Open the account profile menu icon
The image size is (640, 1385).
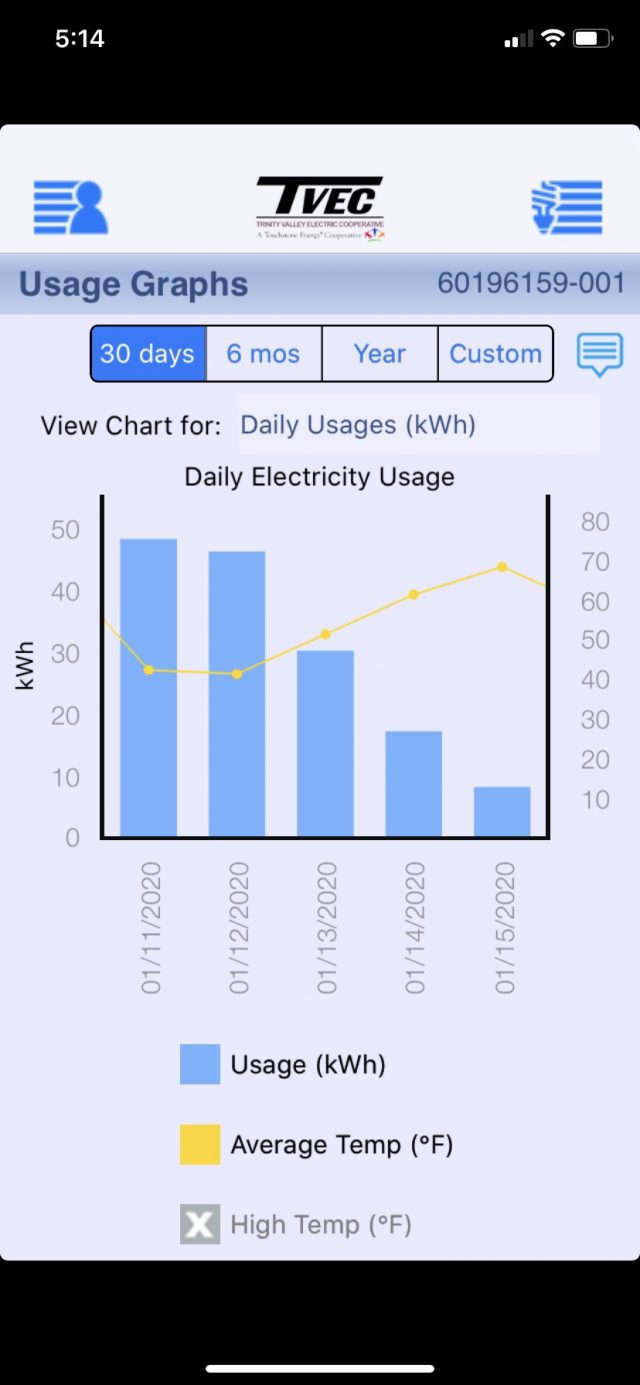pyautogui.click(x=70, y=207)
